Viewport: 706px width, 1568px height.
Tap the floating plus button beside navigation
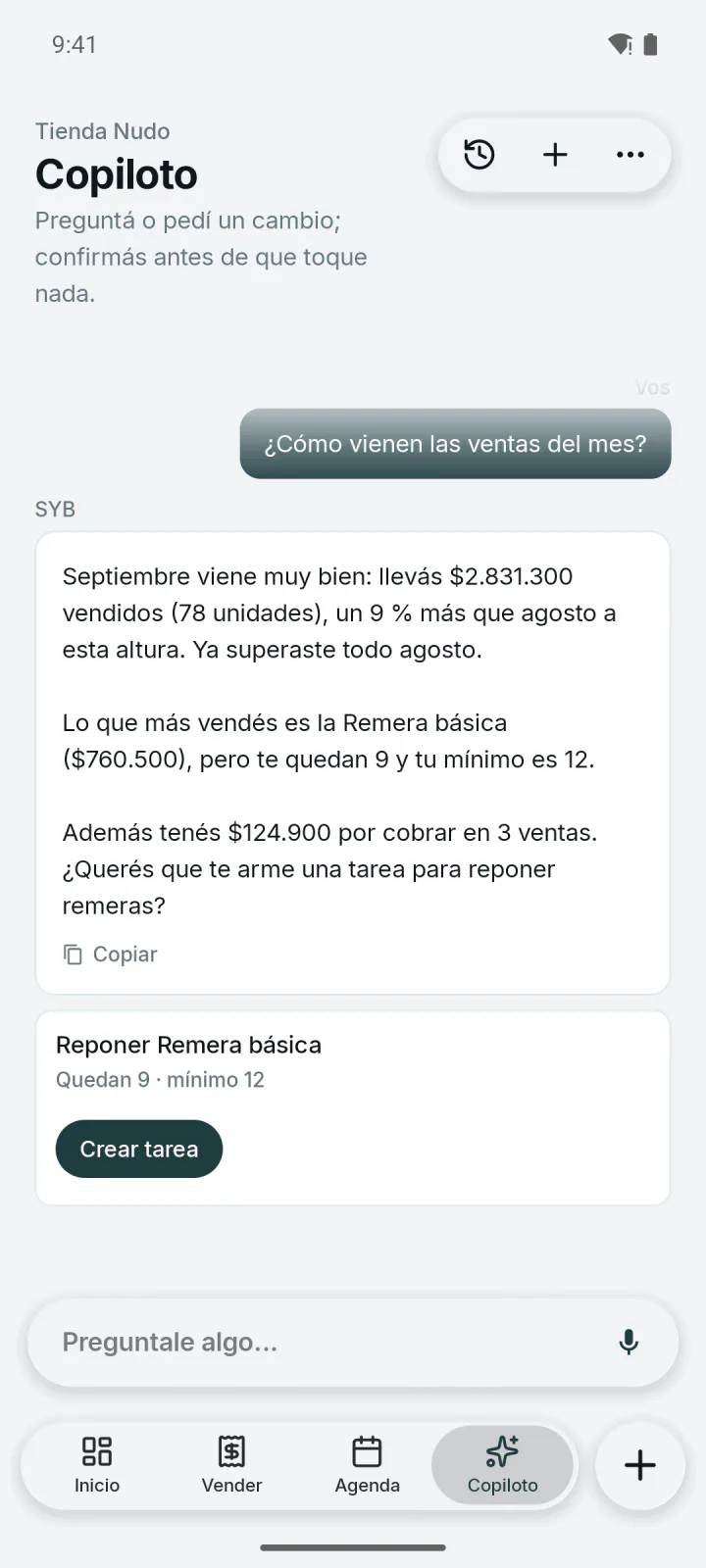639,1465
